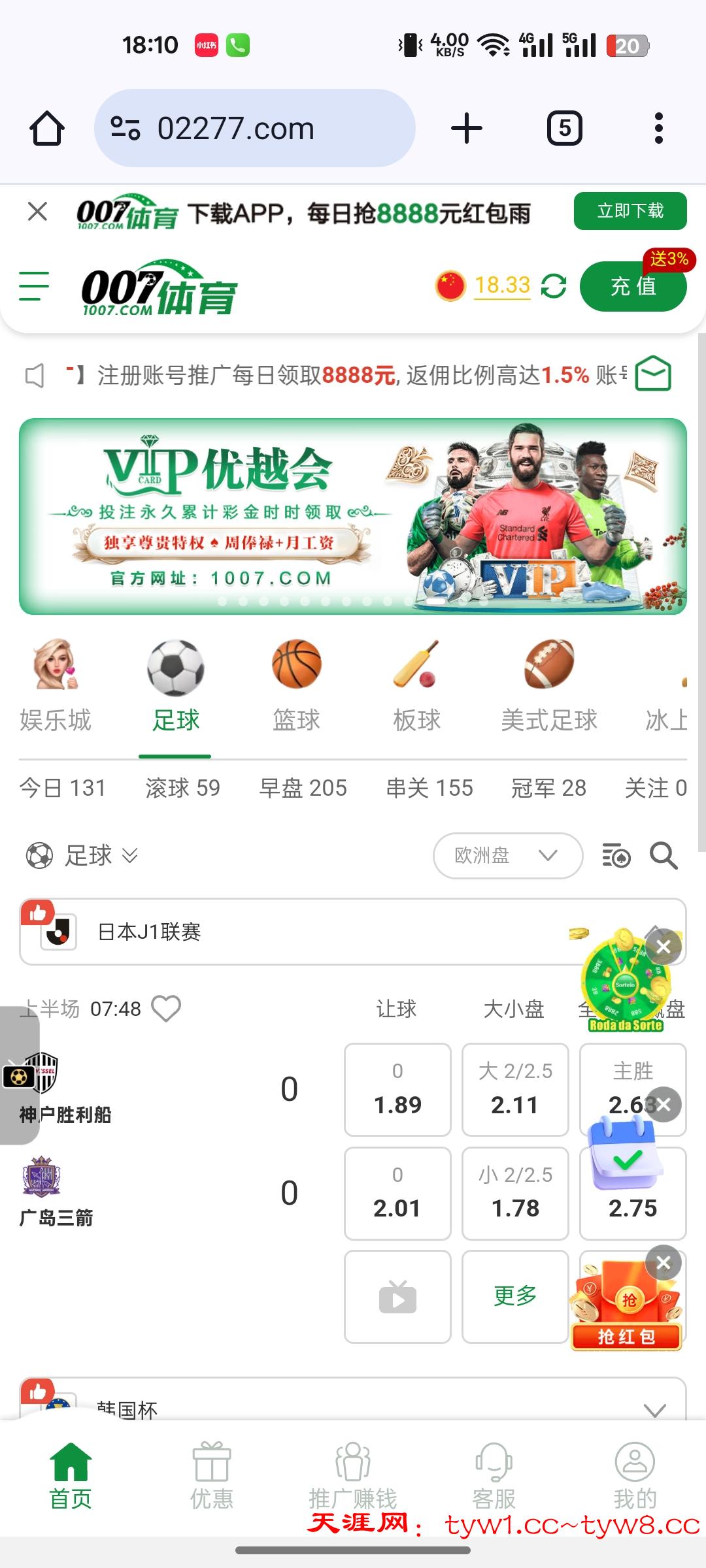Screen dimensions: 706x1568
Task: Close the 抢红包 floating widget
Action: tap(664, 1263)
